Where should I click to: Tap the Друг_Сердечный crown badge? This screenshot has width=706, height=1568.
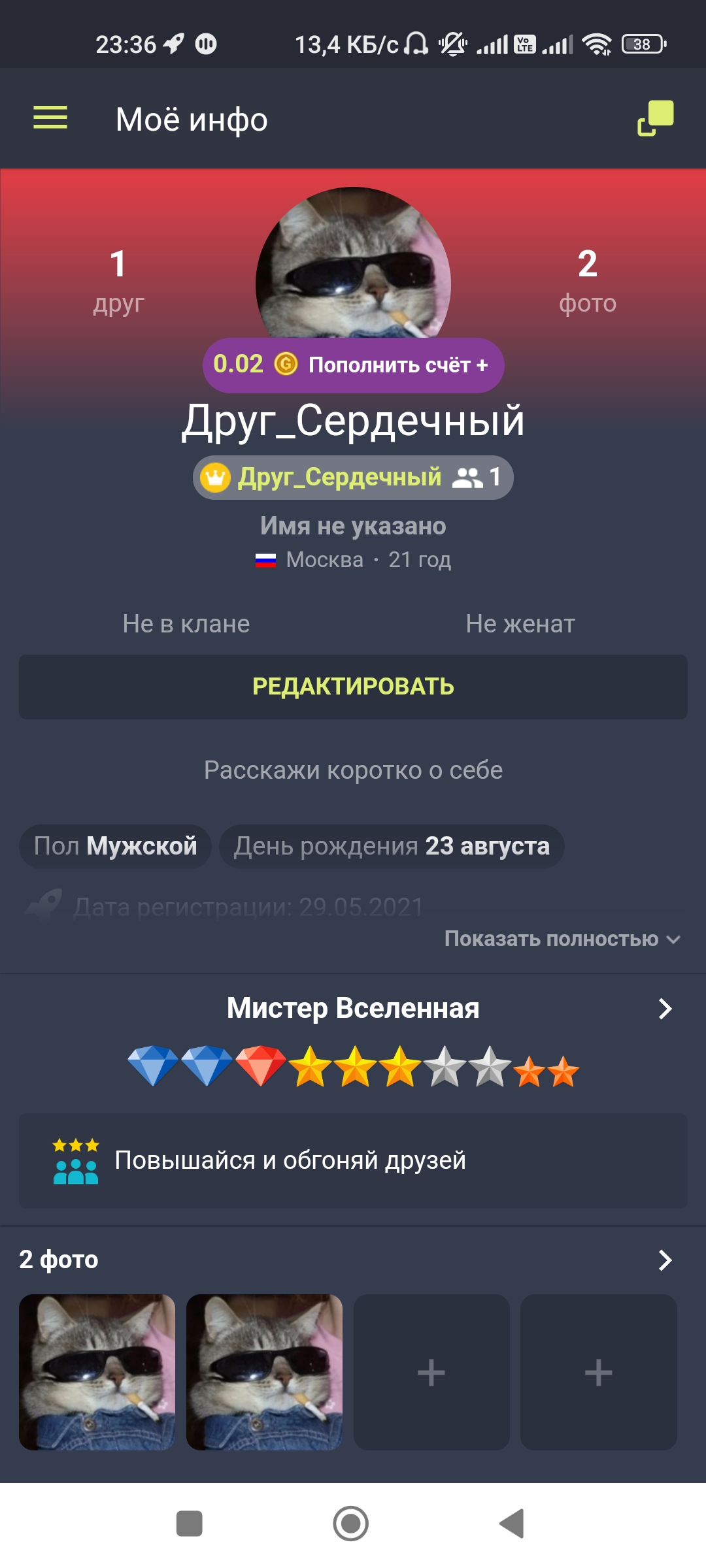pos(353,478)
